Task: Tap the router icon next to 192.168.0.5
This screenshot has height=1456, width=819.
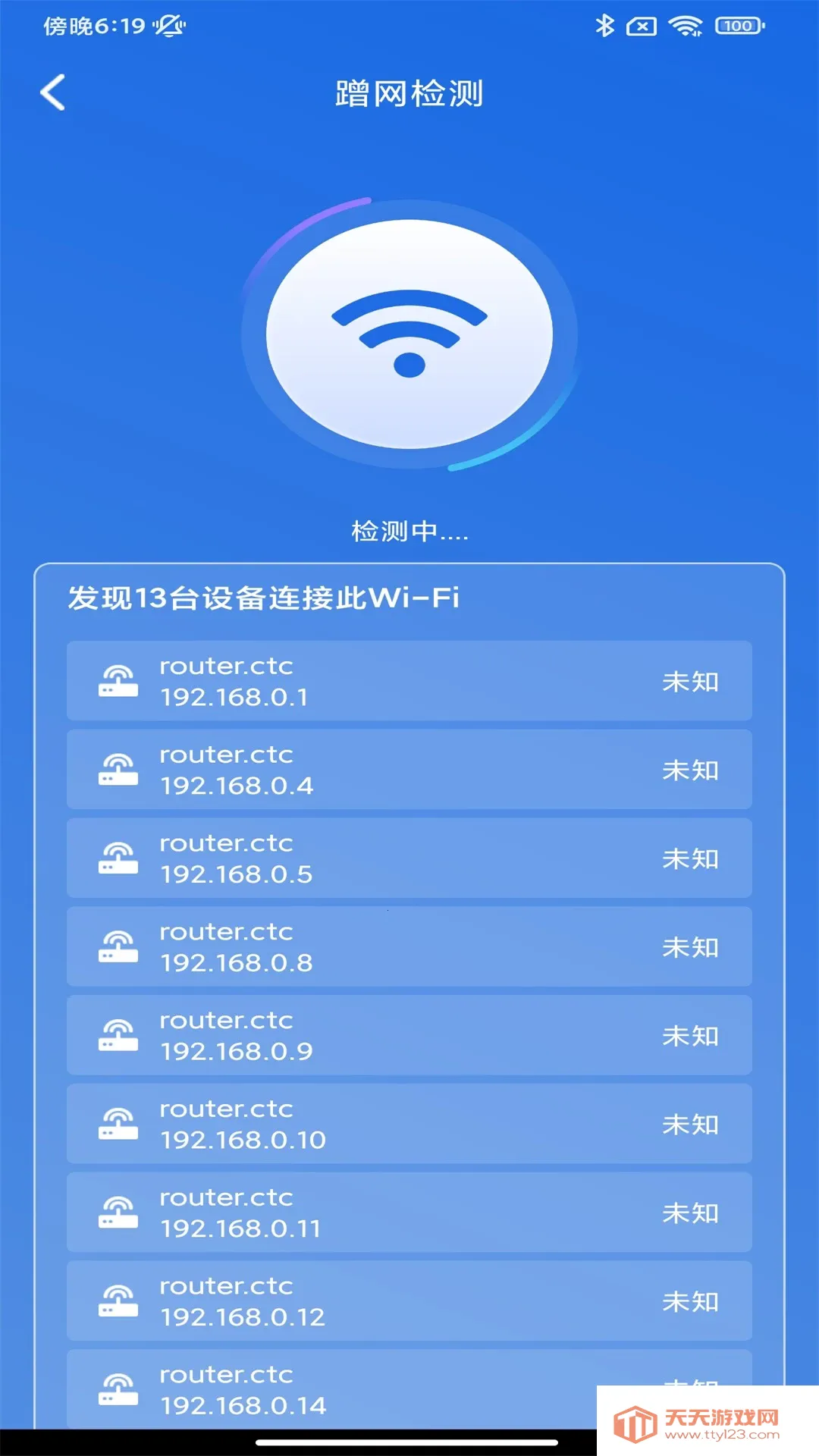Action: [118, 858]
